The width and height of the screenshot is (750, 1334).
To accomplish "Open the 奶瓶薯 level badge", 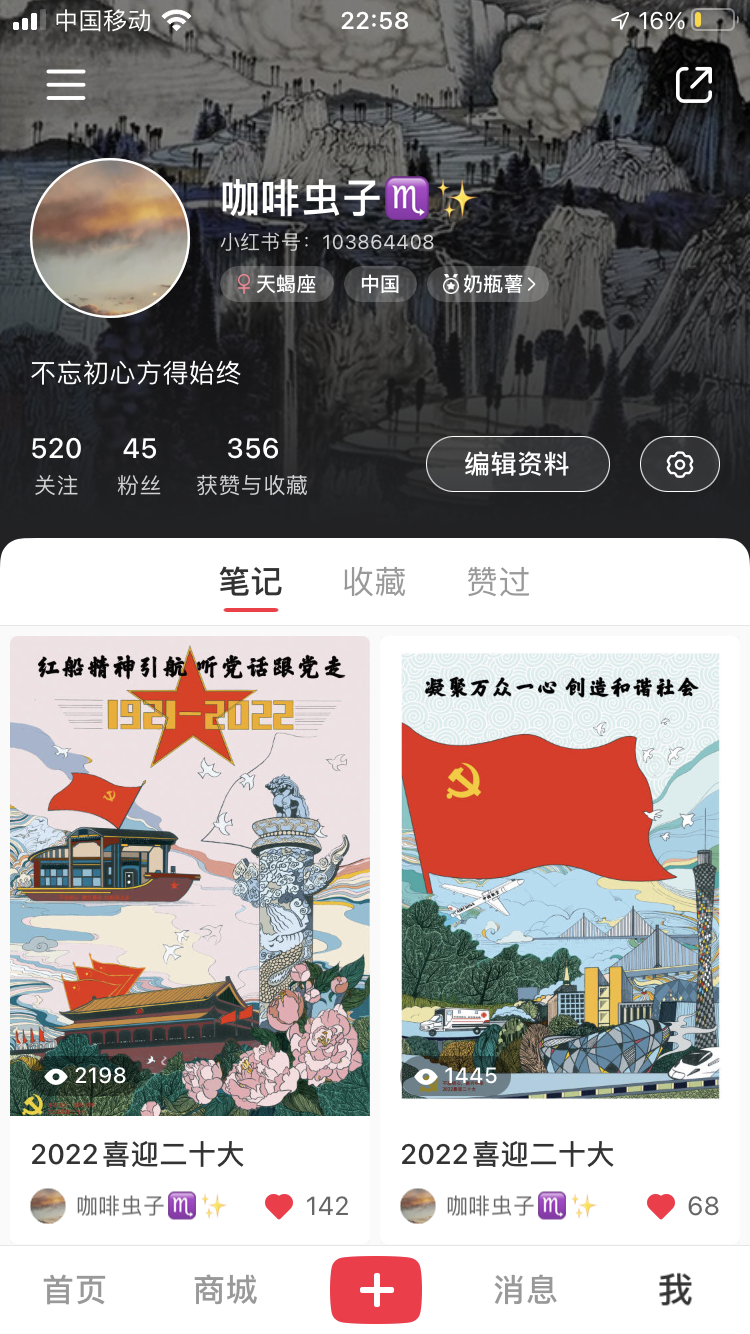I will coord(488,284).
